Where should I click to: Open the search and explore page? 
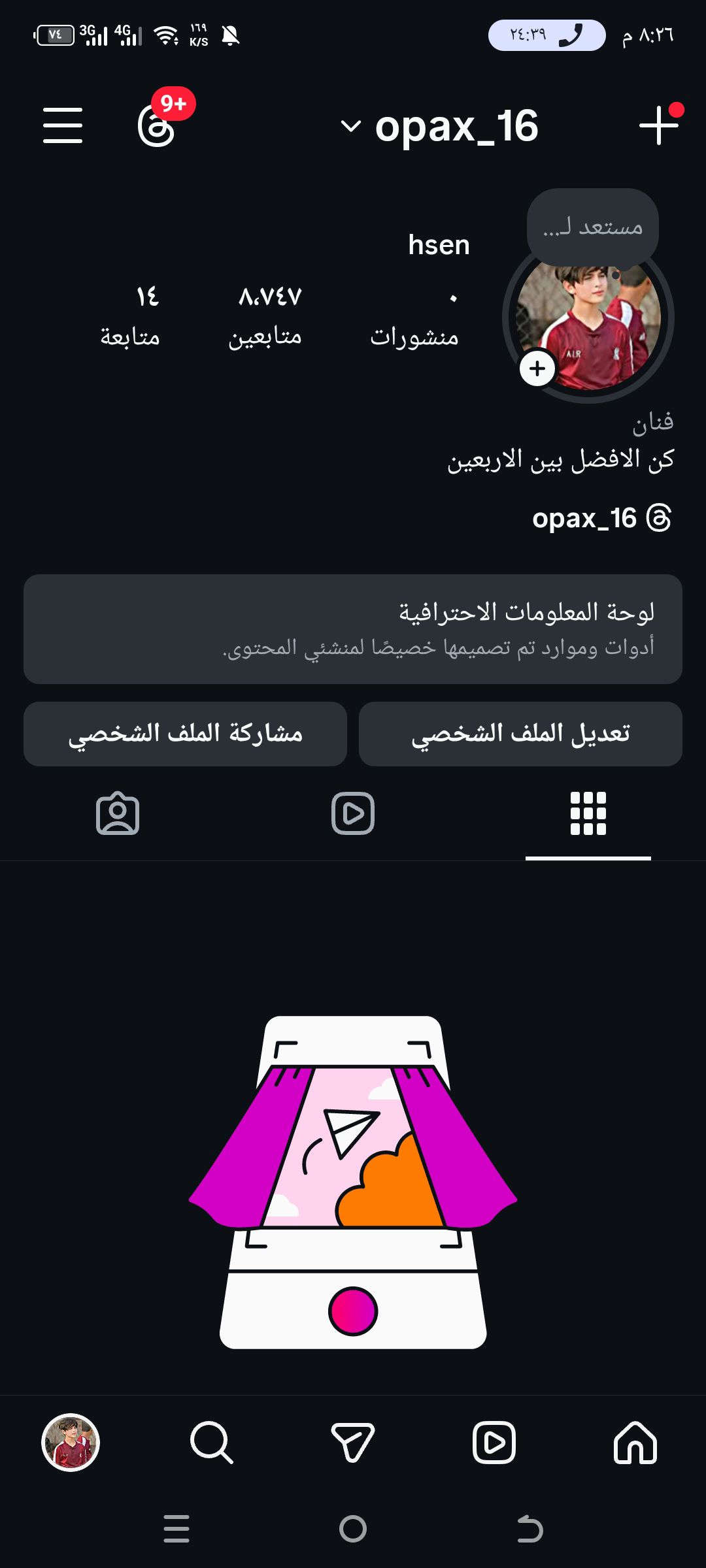click(212, 1443)
